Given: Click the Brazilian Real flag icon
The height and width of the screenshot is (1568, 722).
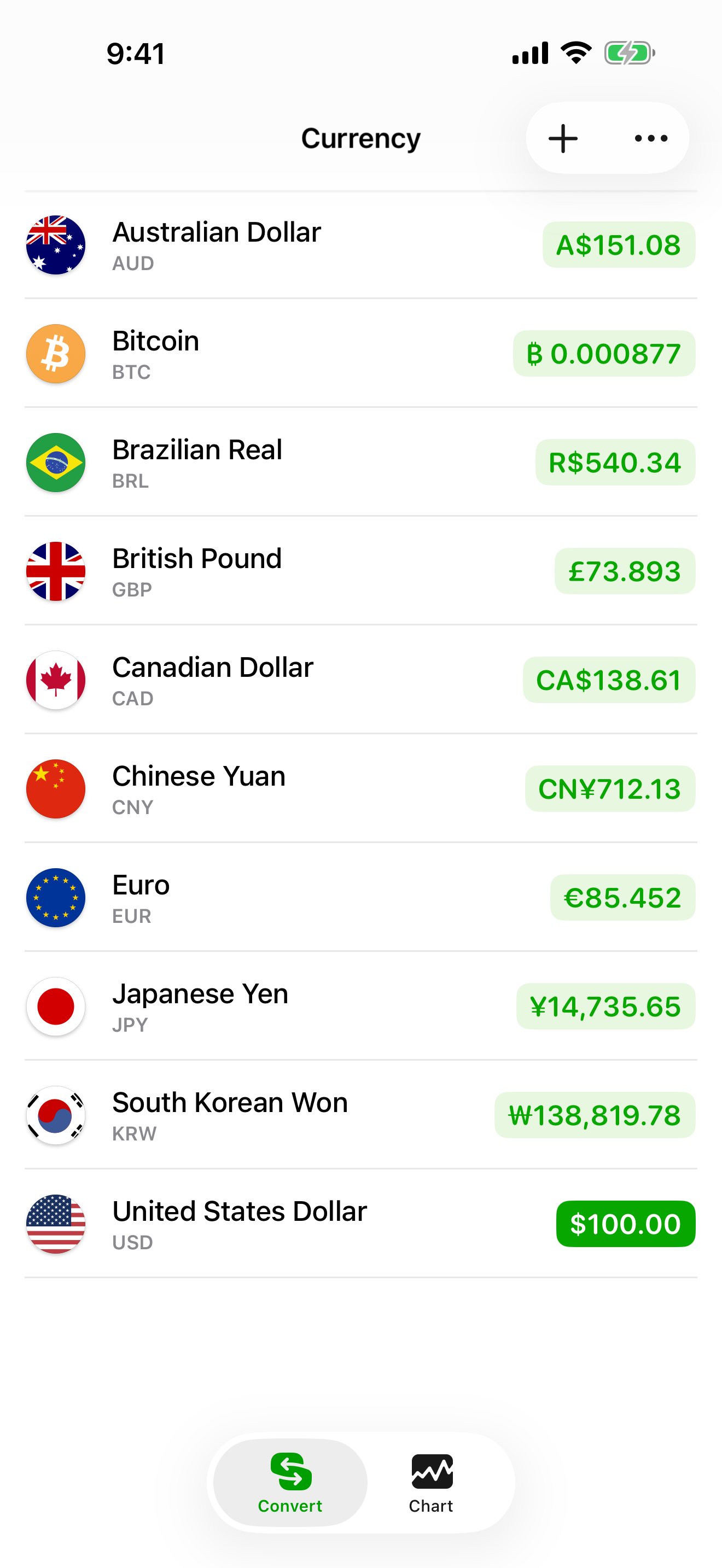Looking at the screenshot, I should [x=55, y=463].
